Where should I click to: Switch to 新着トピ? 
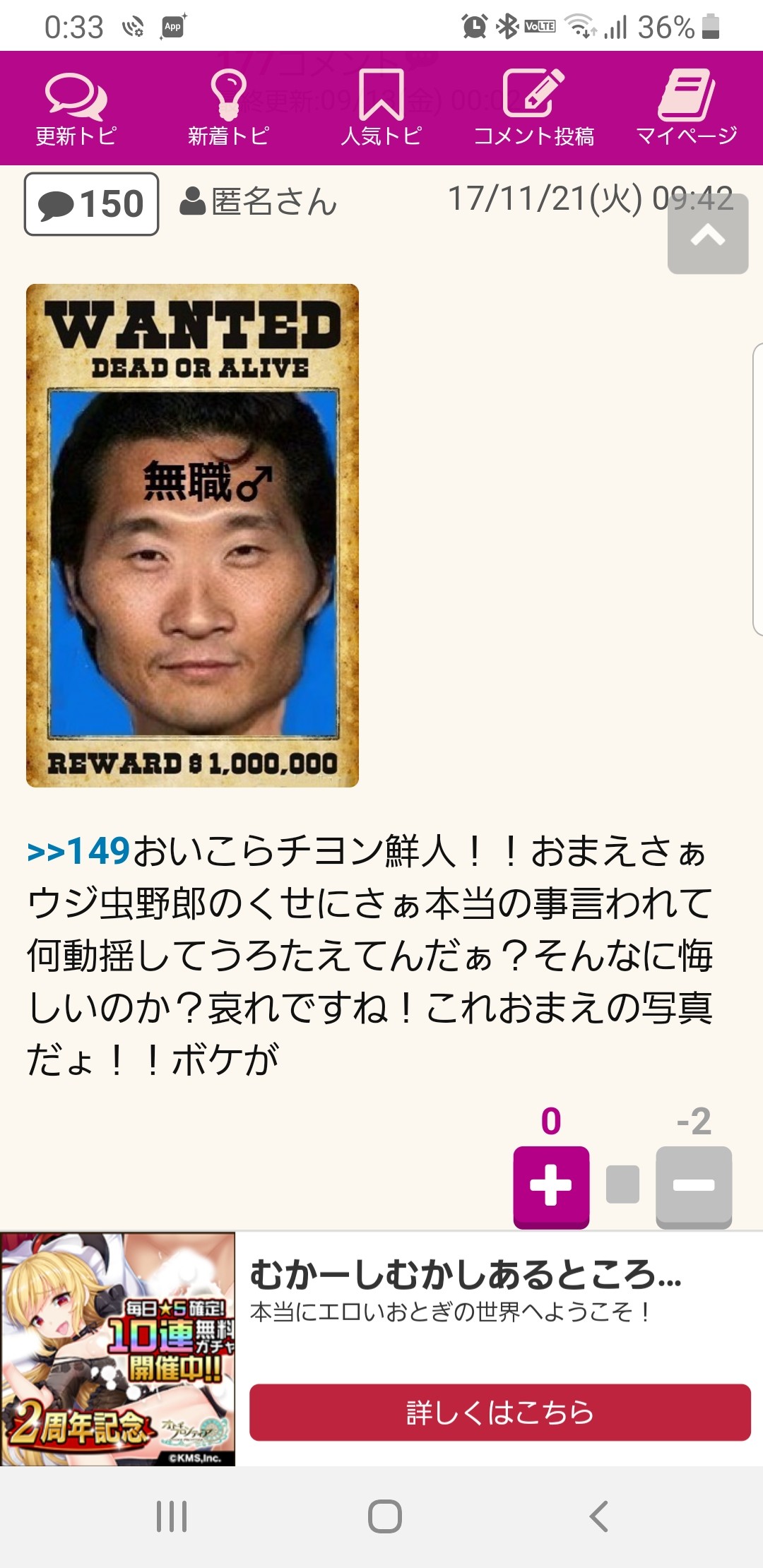click(228, 108)
